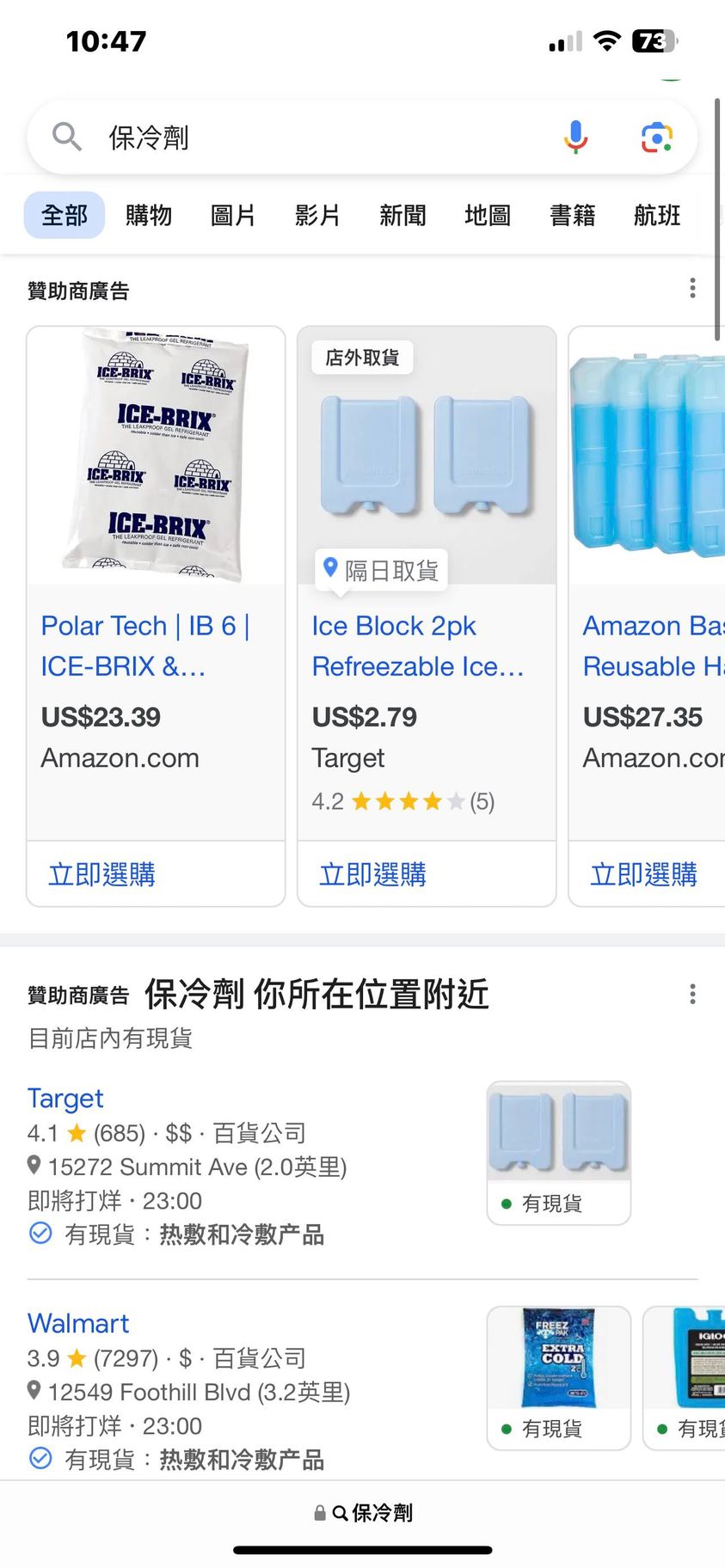Switch to the 地圖 tab
725x1568 pixels.
tap(488, 215)
